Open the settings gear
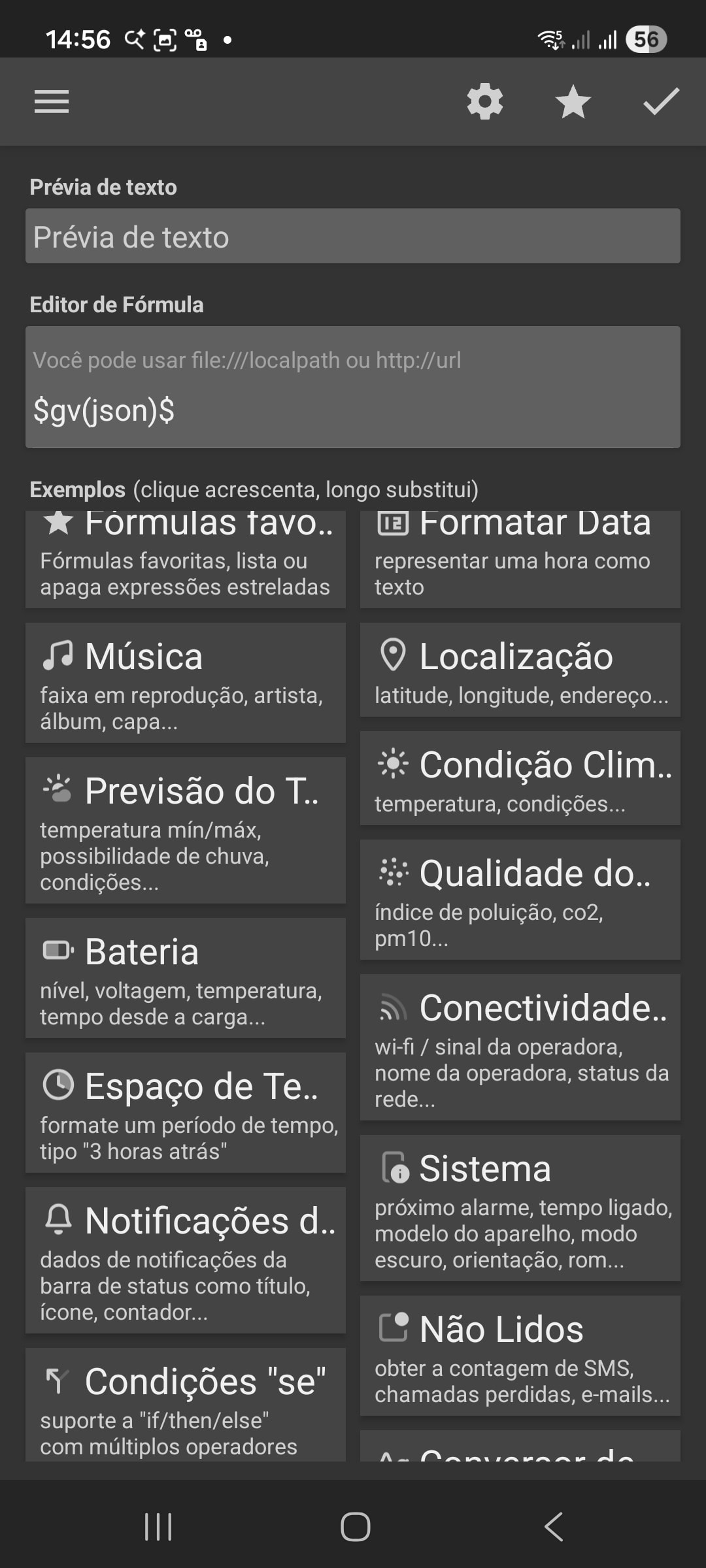The height and width of the screenshot is (1568, 706). click(484, 102)
